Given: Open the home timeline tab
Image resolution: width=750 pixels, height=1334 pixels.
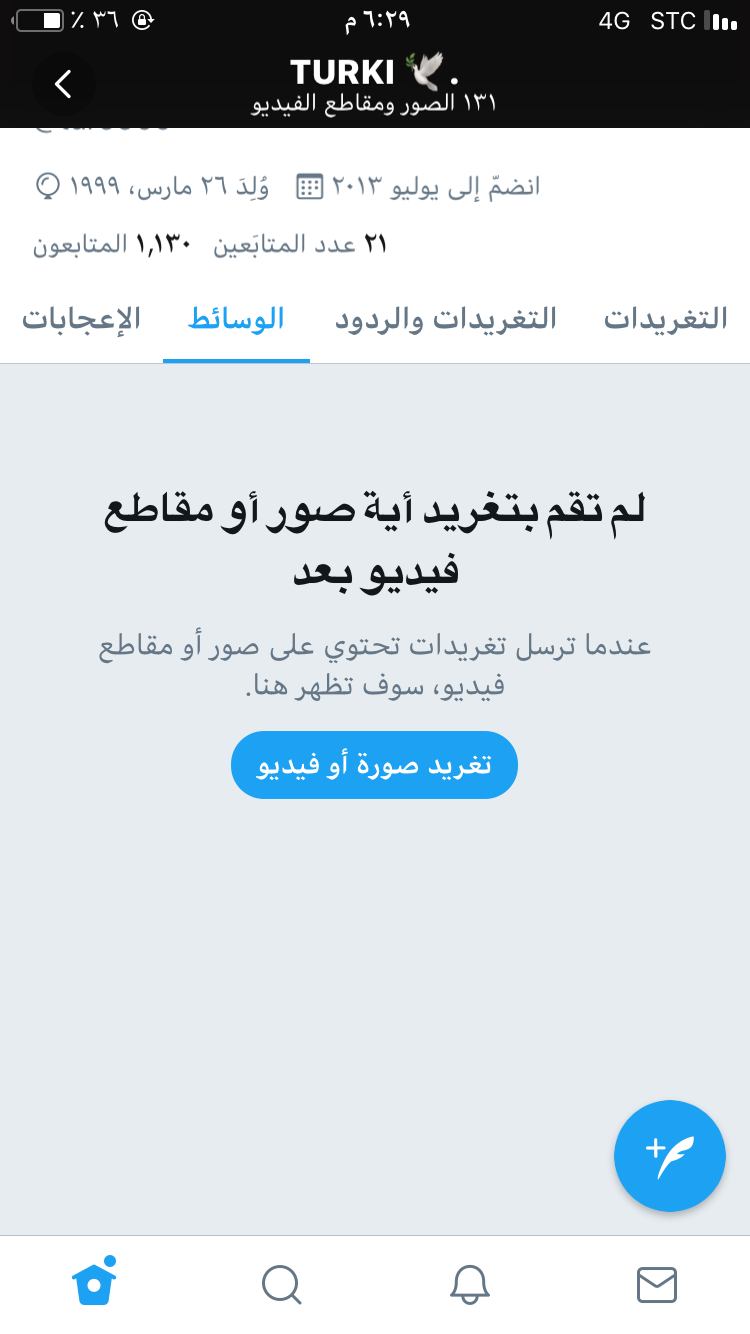Looking at the screenshot, I should (94, 1284).
